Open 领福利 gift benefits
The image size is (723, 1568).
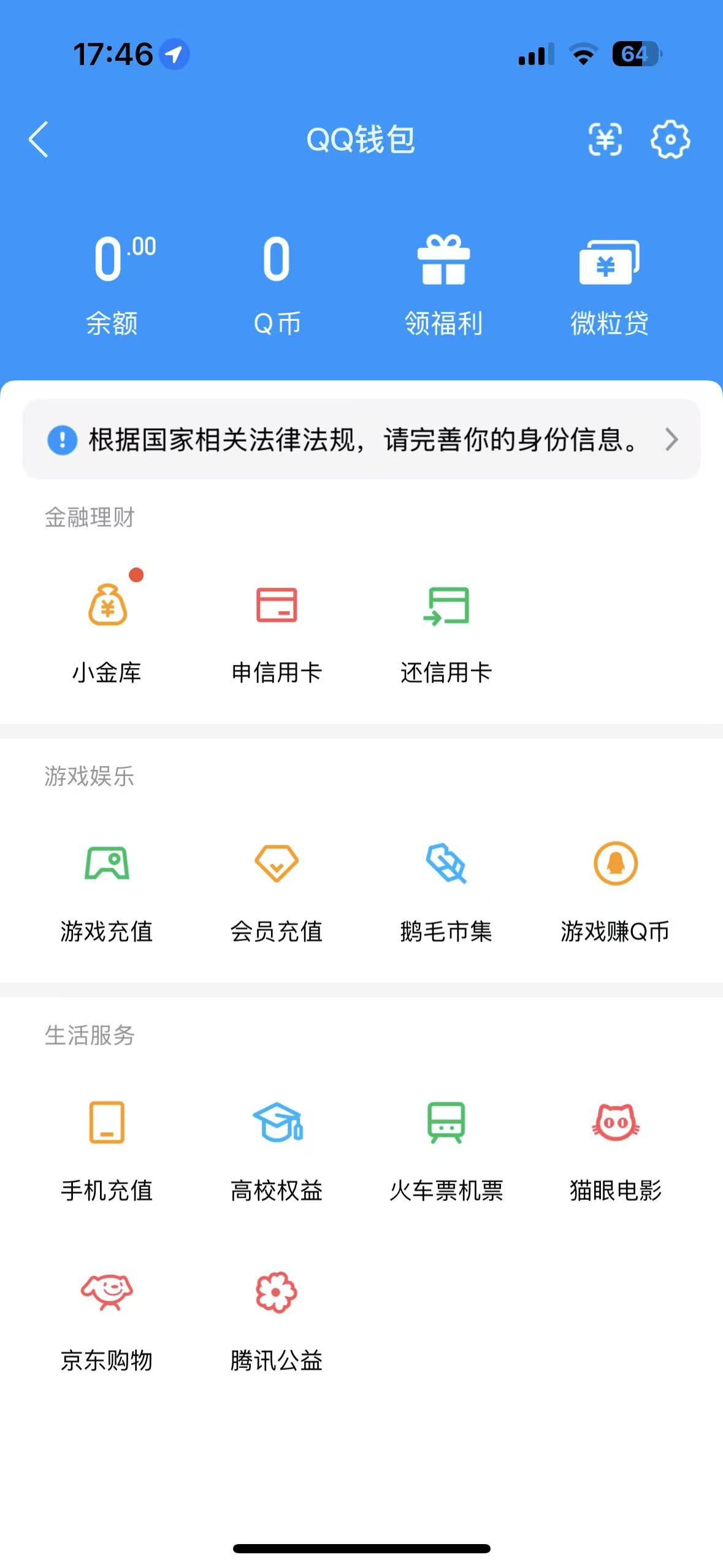[443, 281]
